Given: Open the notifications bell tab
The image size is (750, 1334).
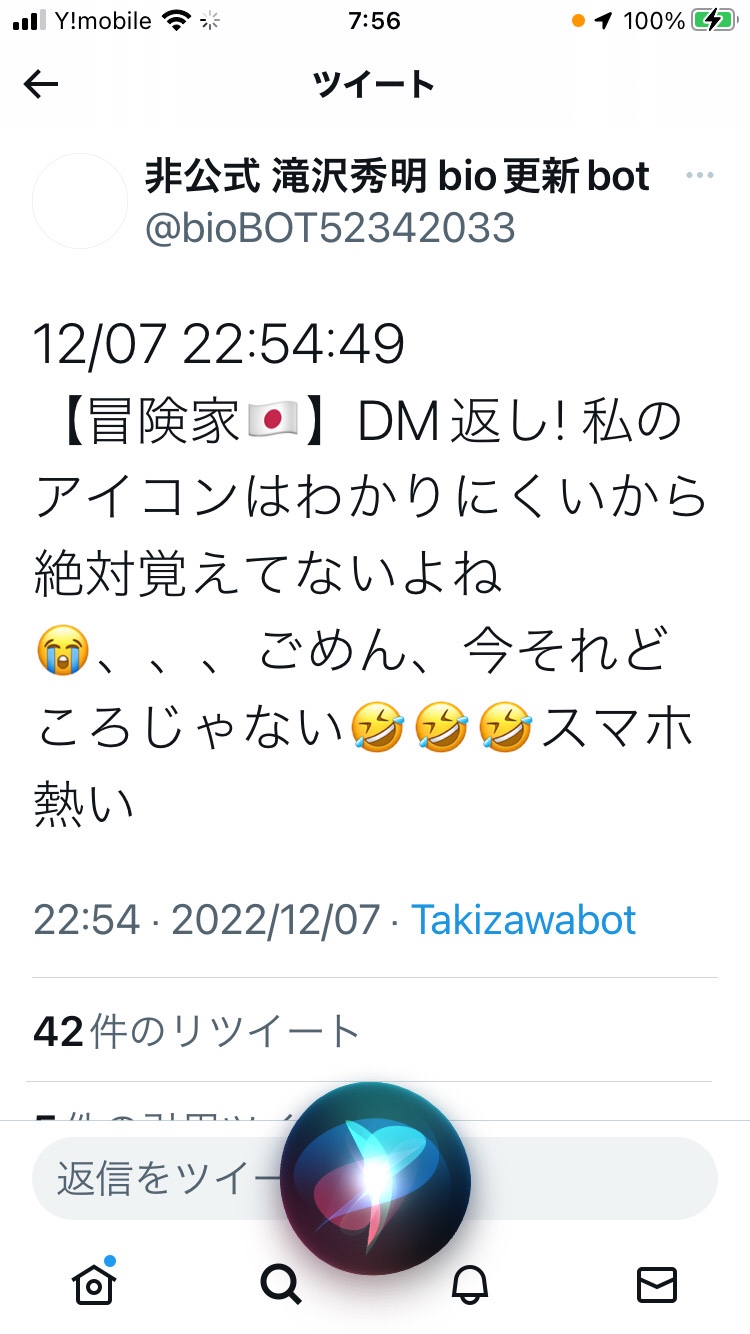Looking at the screenshot, I should click(469, 1283).
